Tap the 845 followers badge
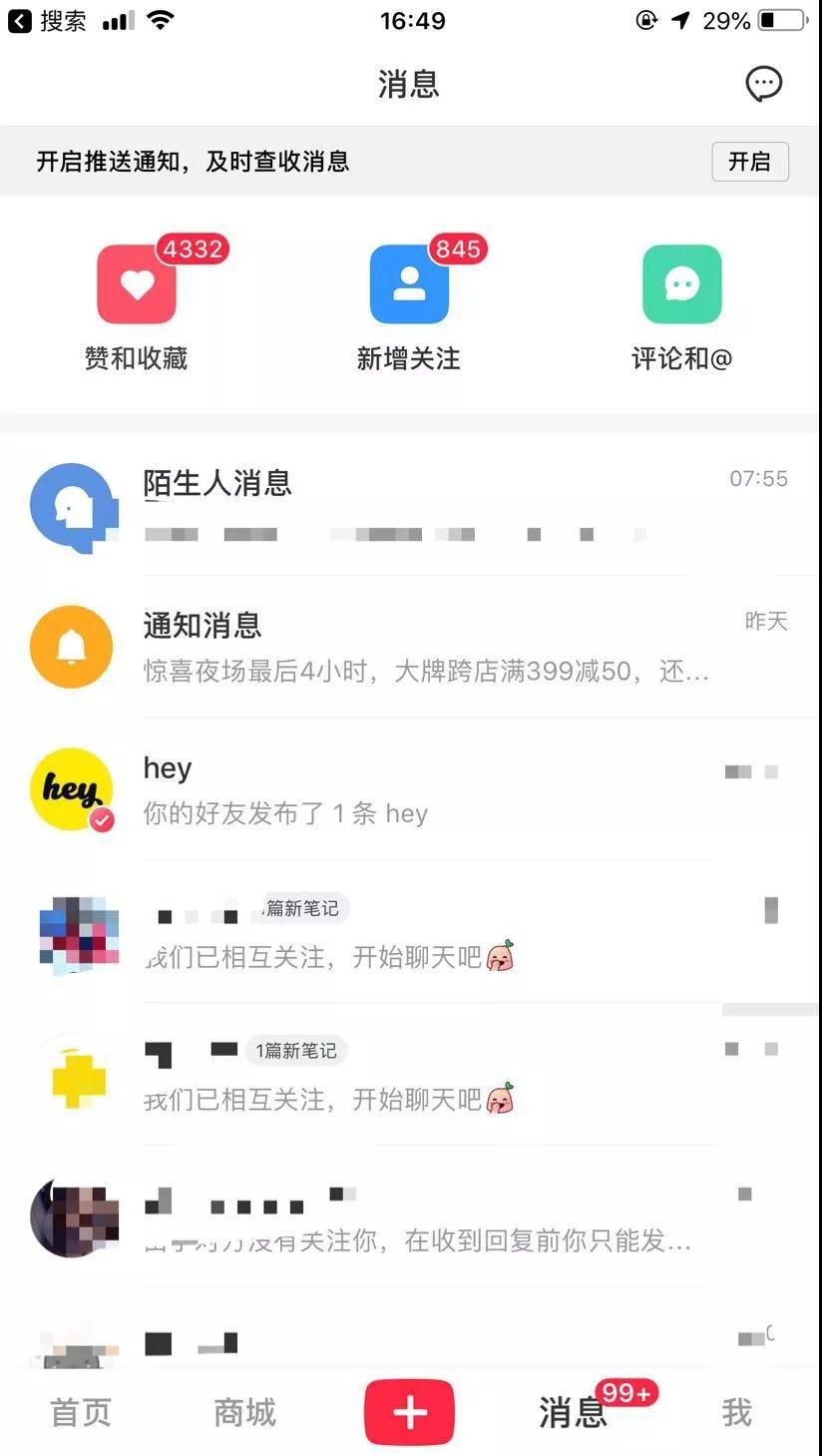The image size is (822, 1456). [x=457, y=249]
